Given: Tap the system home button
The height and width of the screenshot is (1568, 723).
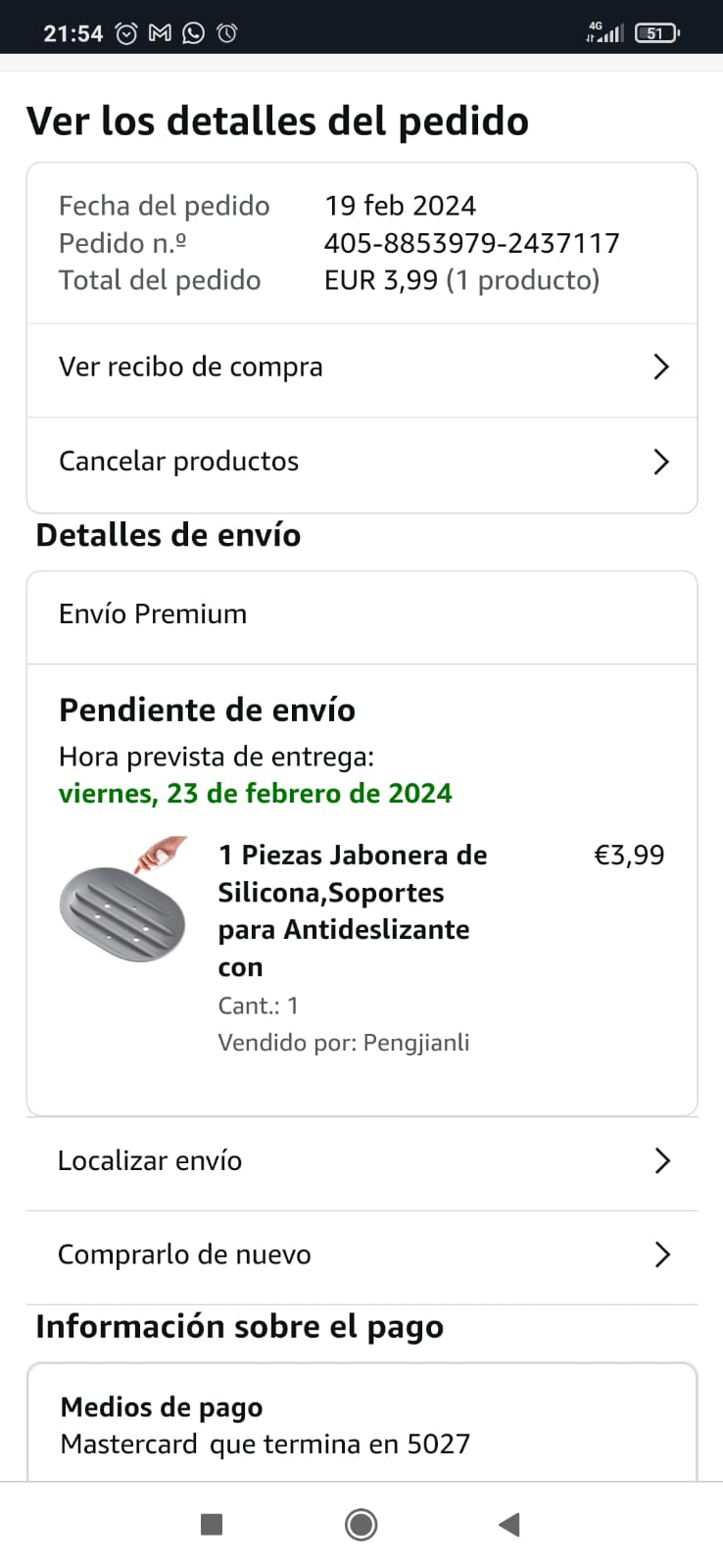Looking at the screenshot, I should [x=361, y=1524].
